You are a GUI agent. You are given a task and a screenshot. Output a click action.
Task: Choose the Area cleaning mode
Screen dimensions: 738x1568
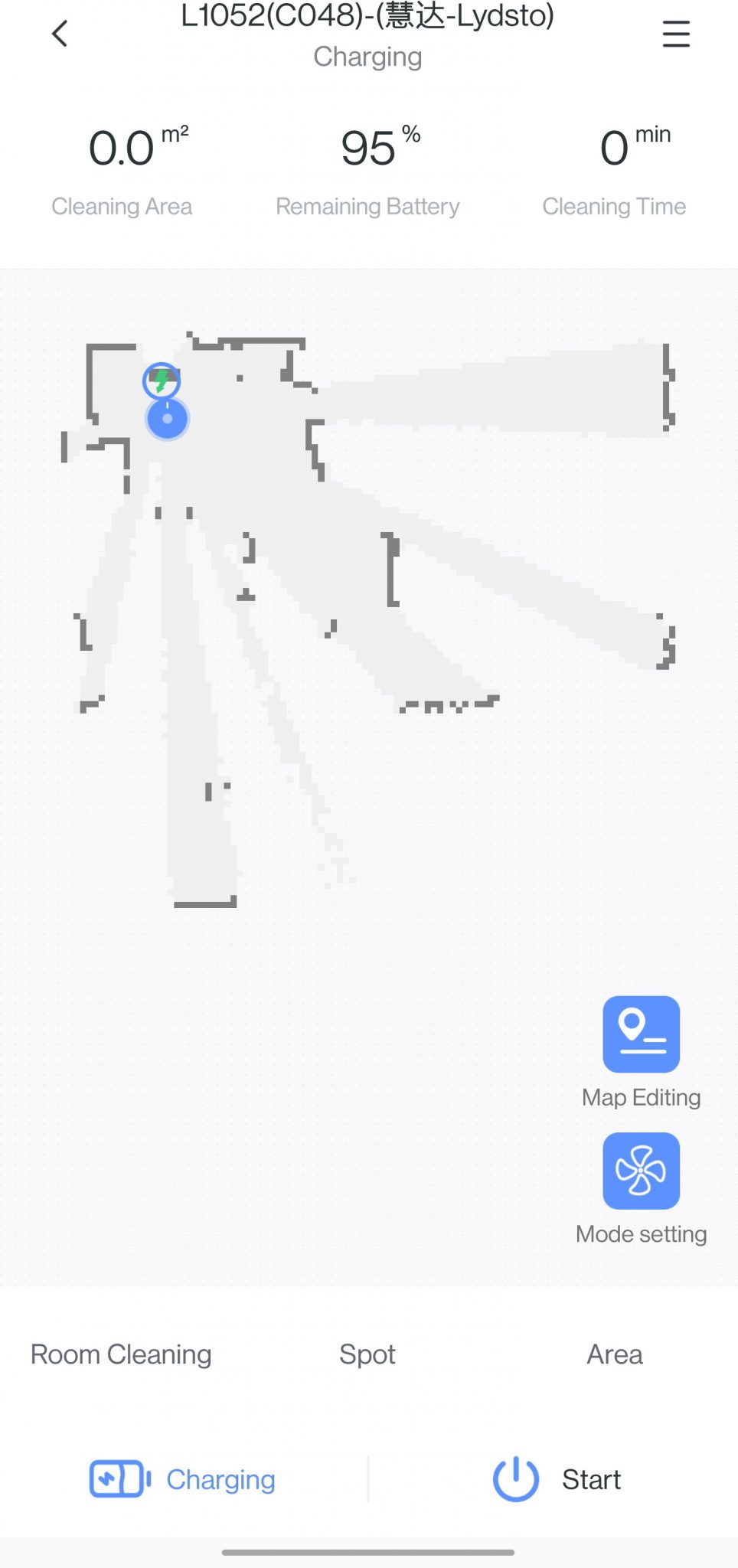(614, 1354)
